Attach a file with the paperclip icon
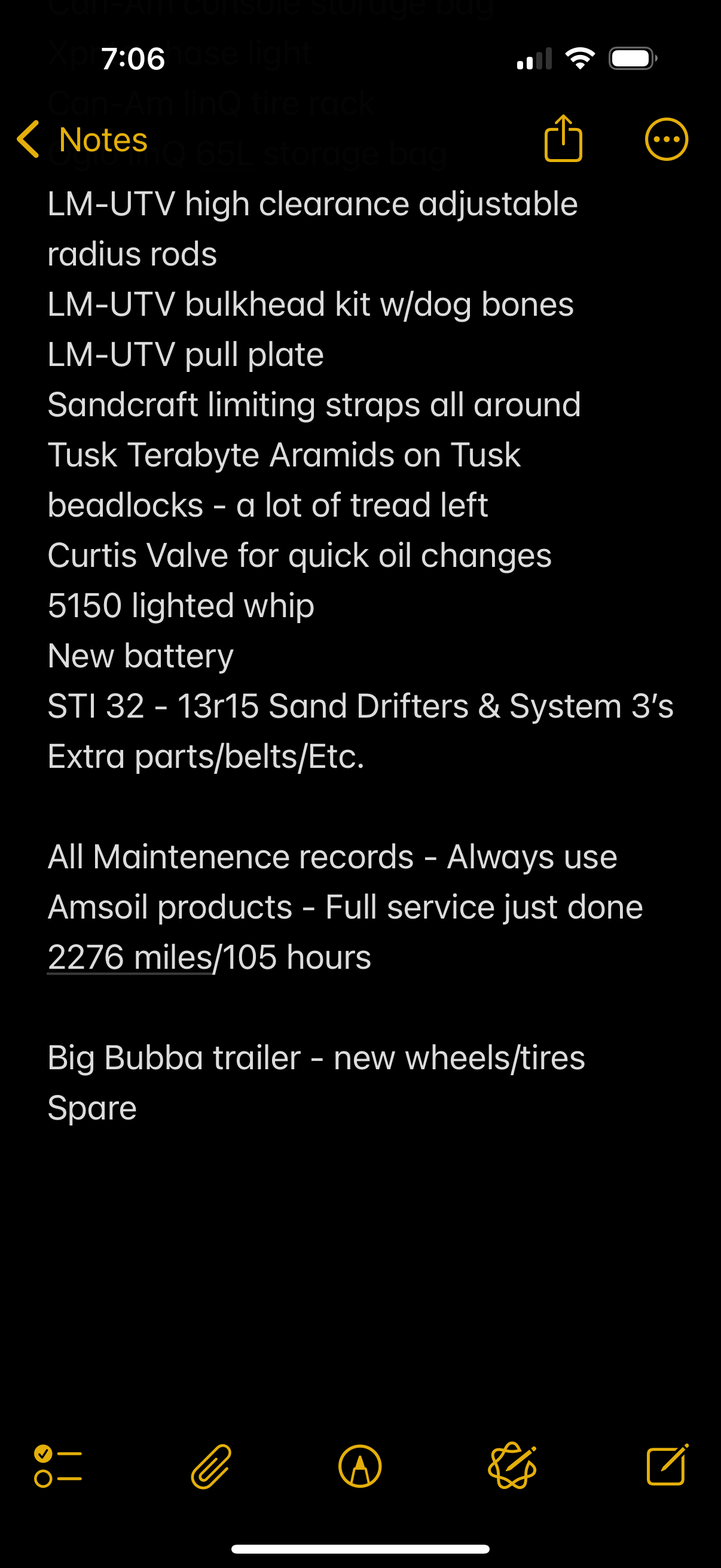Screen dimensions: 721x1568 [210, 1466]
